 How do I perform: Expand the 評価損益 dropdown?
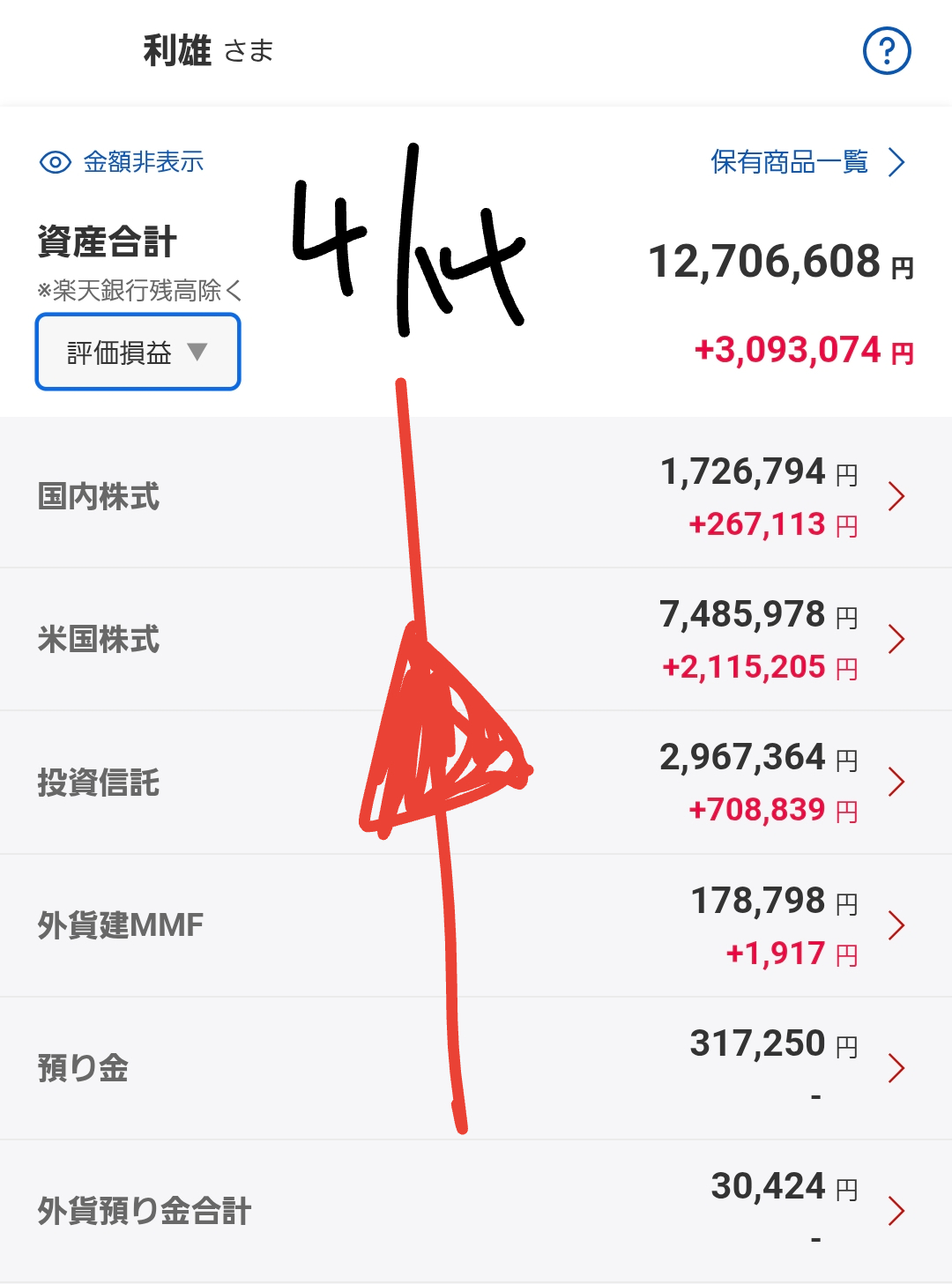[x=138, y=353]
